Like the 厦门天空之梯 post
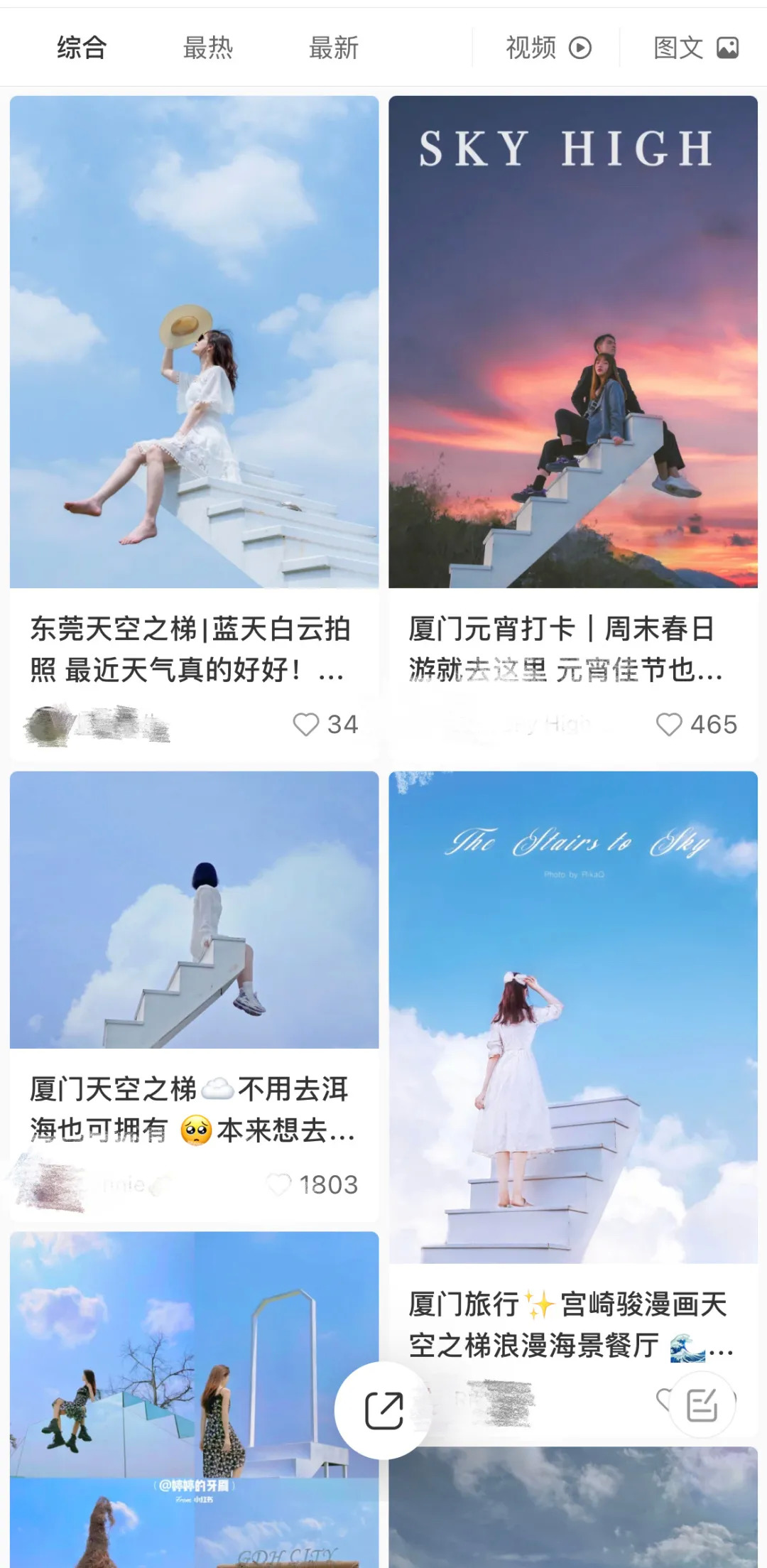This screenshot has width=767, height=1568. coord(279,1184)
